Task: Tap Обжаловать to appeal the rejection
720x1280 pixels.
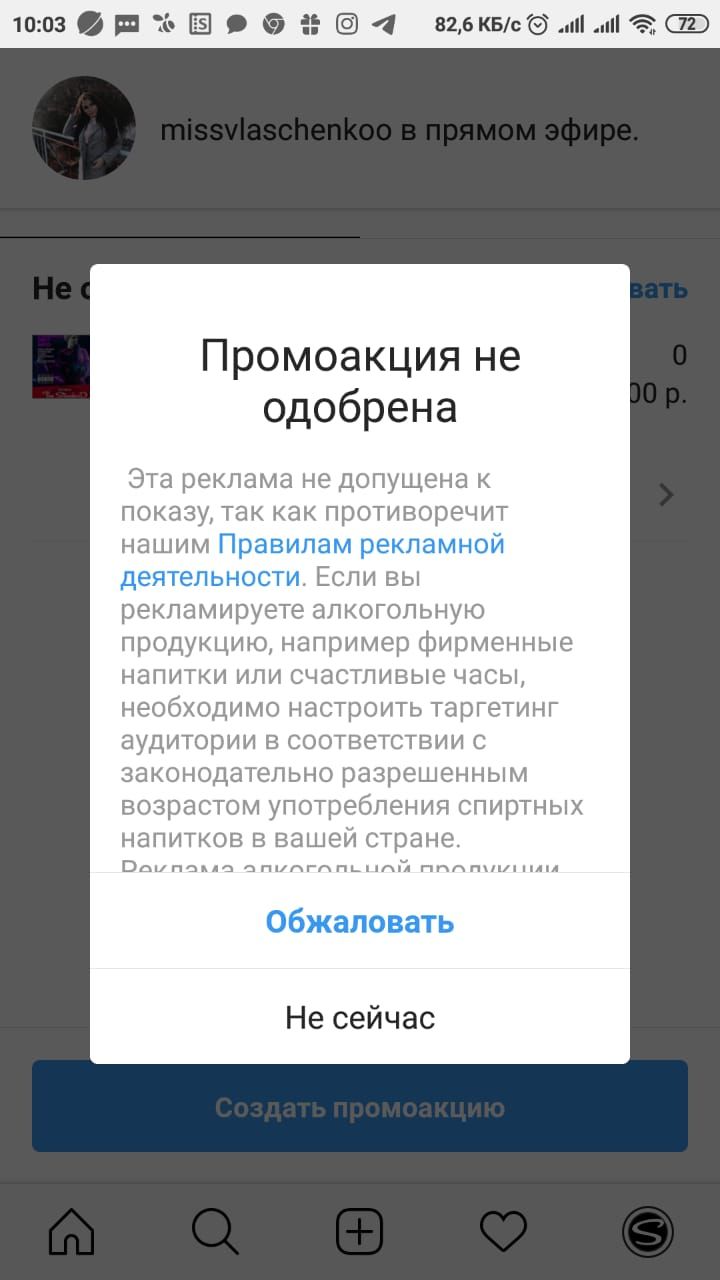Action: (360, 921)
